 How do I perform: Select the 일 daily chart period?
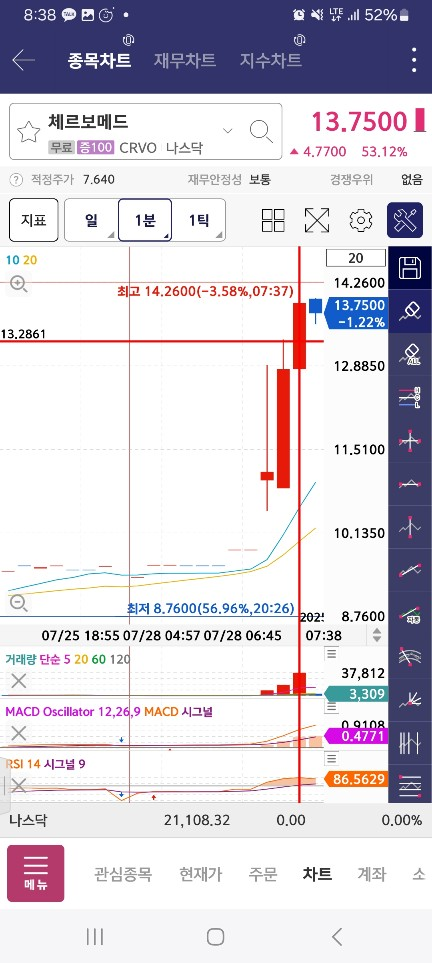91,220
